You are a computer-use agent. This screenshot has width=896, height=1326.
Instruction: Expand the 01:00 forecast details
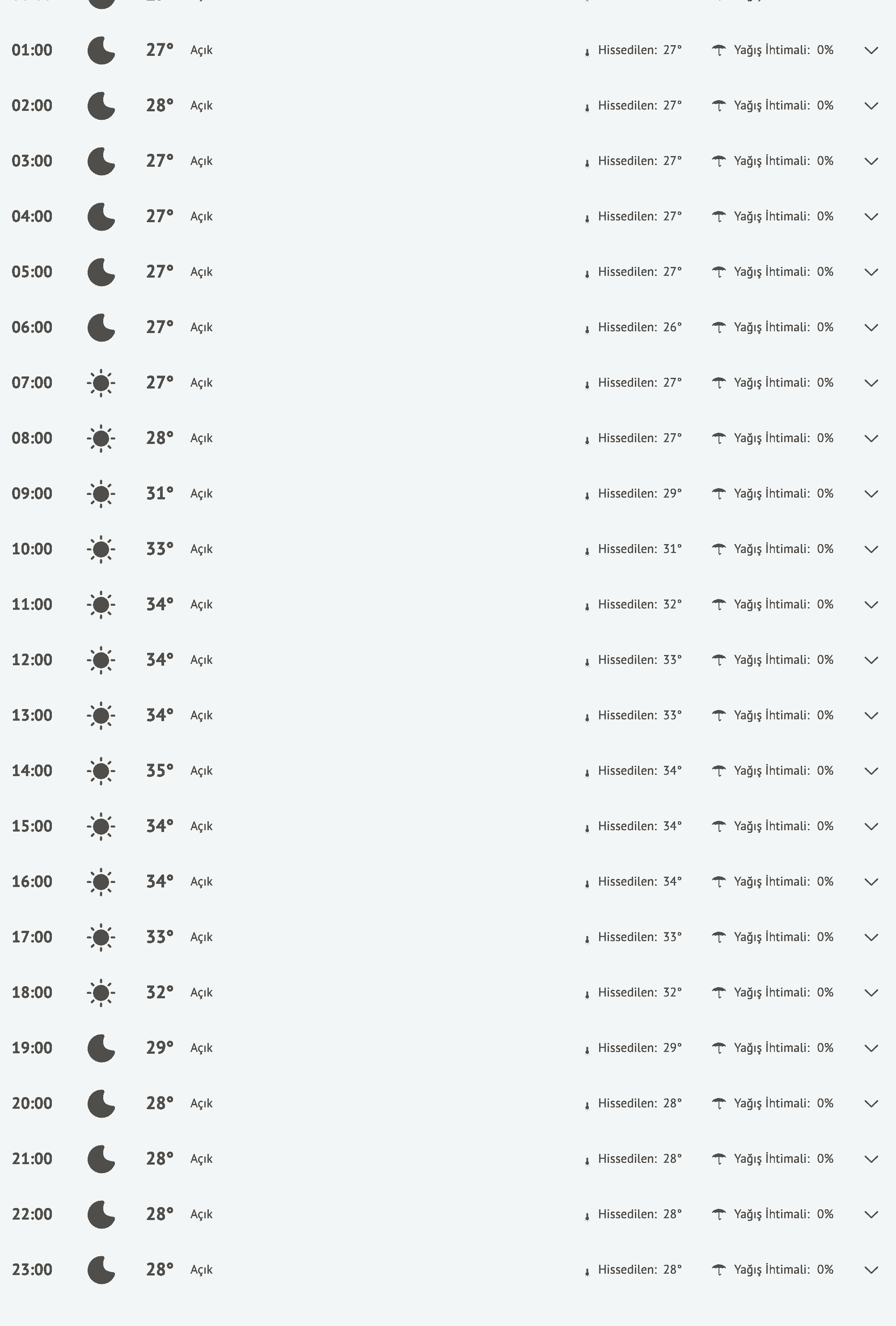[x=871, y=50]
